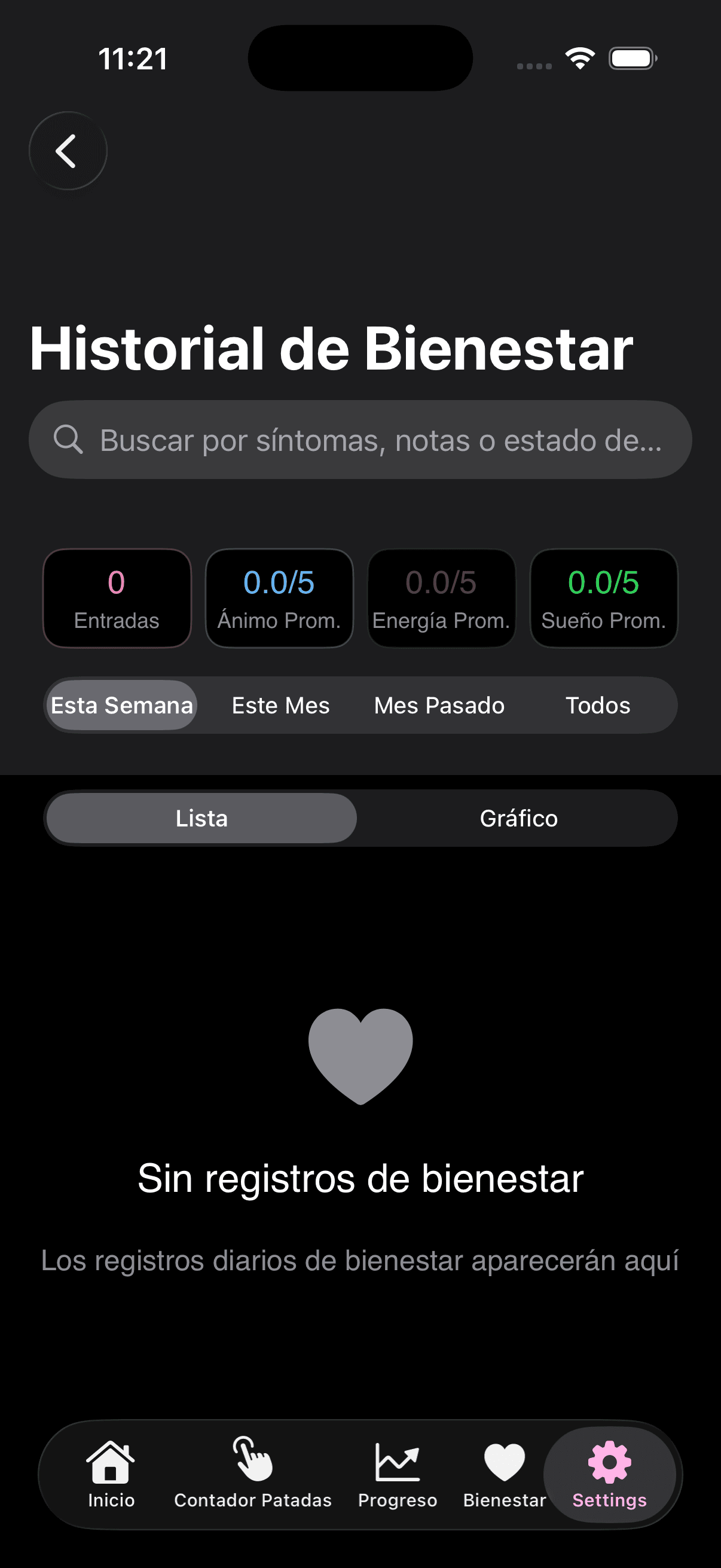The width and height of the screenshot is (721, 1568).
Task: View the Ánimo Prom. rating card
Action: tap(279, 598)
